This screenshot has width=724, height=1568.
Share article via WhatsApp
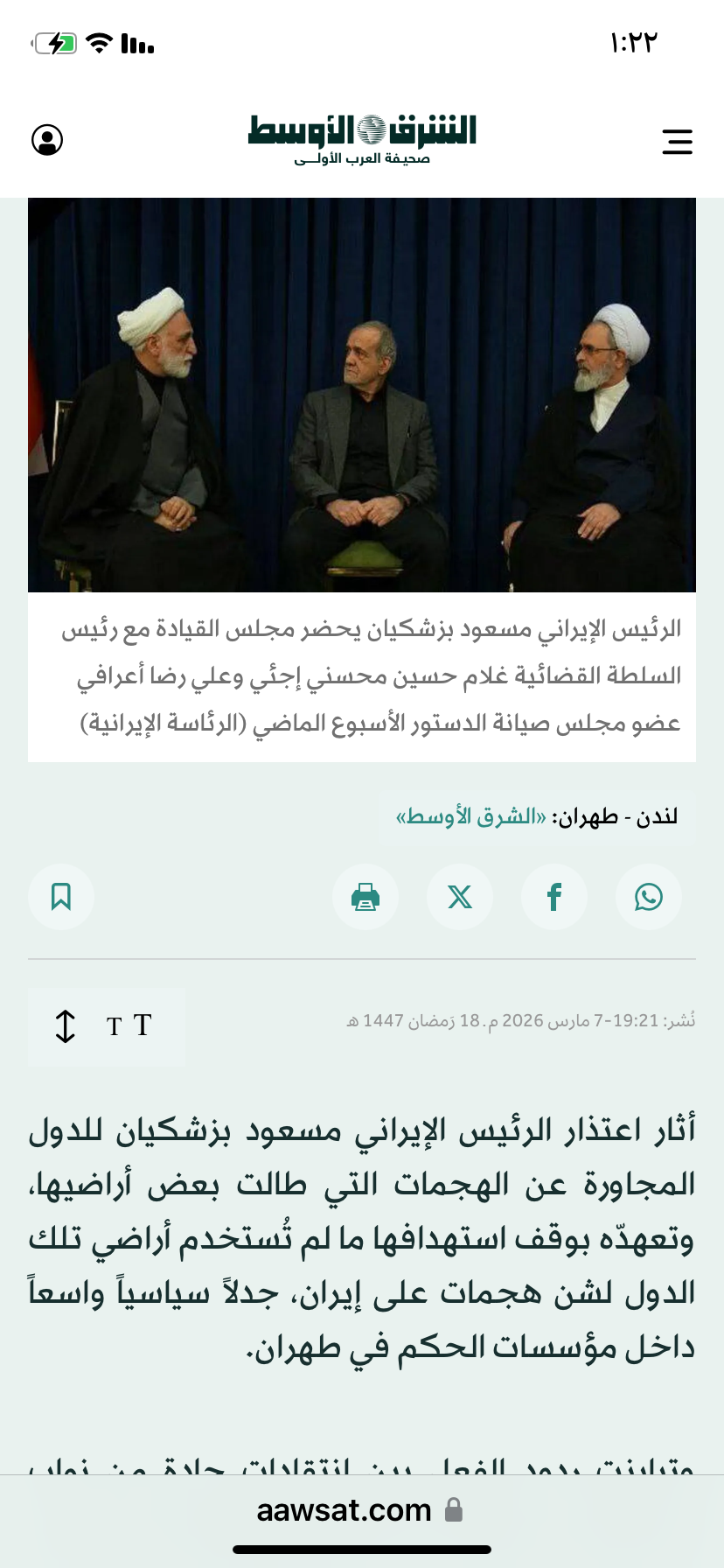[x=648, y=897]
